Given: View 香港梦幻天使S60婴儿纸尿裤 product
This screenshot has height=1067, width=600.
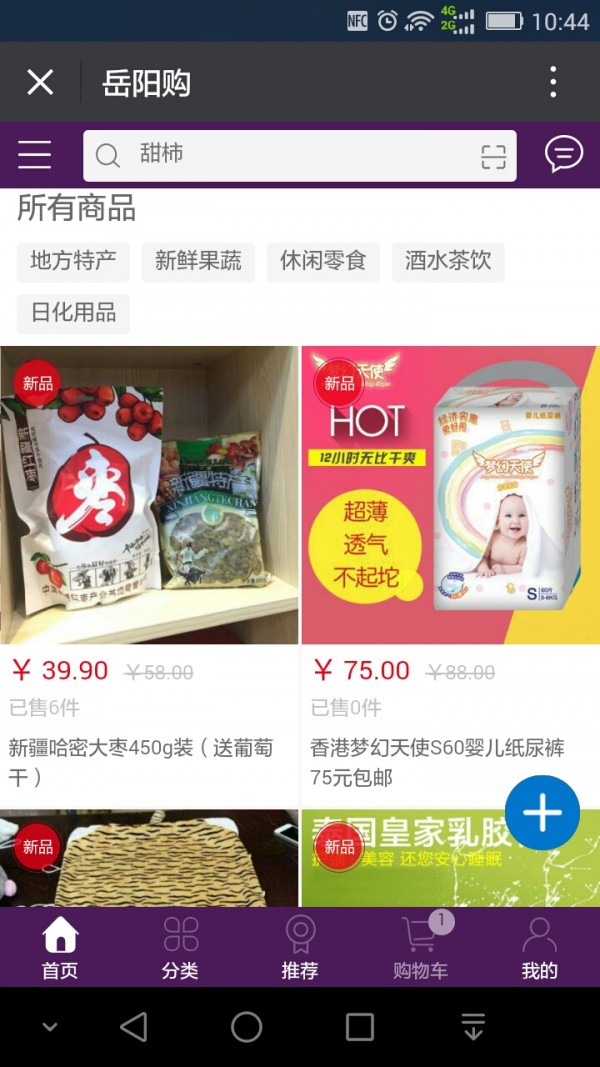Looking at the screenshot, I should [450, 495].
